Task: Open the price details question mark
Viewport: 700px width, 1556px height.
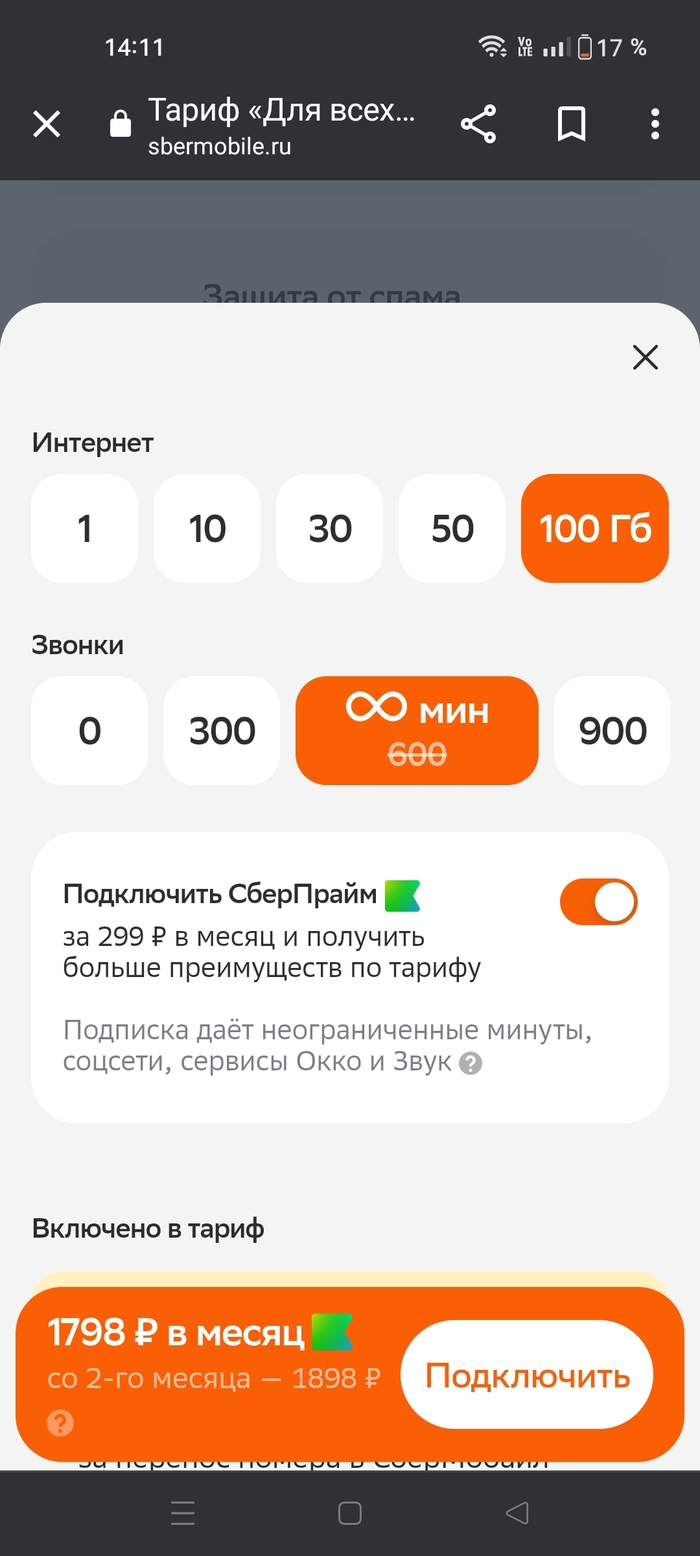Action: pyautogui.click(x=60, y=1423)
